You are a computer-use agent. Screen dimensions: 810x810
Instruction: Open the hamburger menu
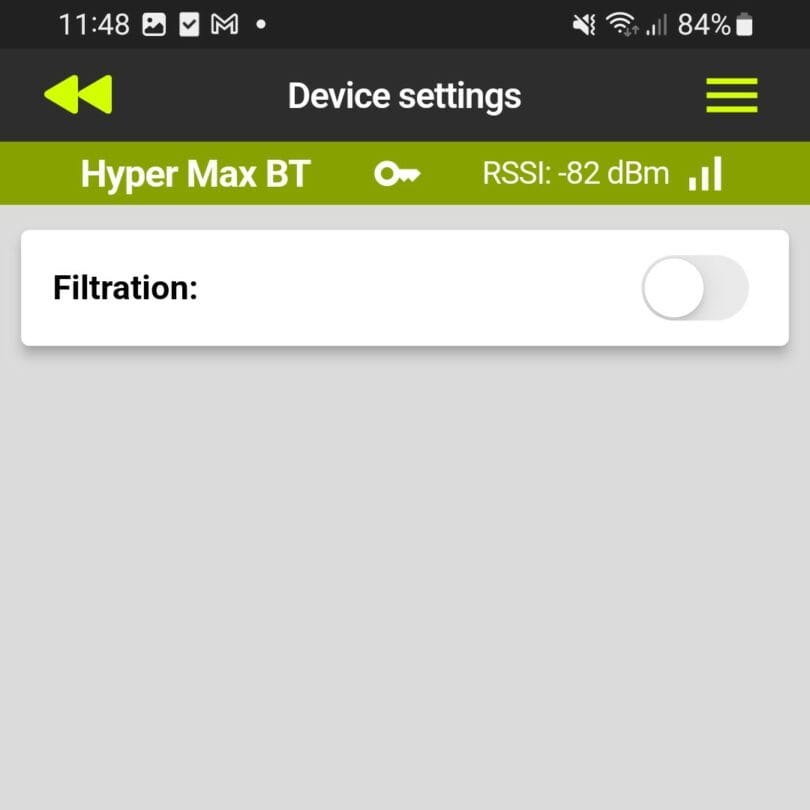click(x=731, y=95)
